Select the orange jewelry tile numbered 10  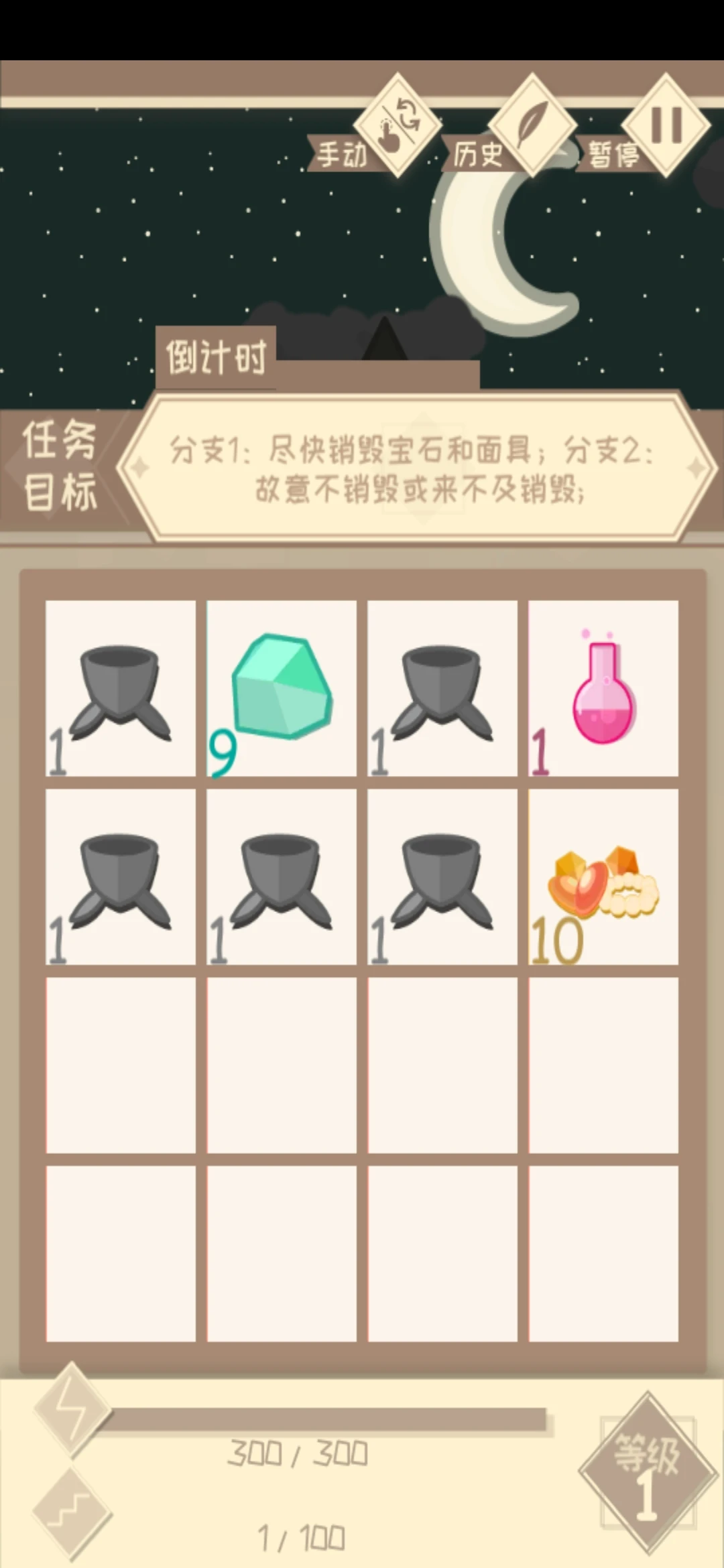603,877
